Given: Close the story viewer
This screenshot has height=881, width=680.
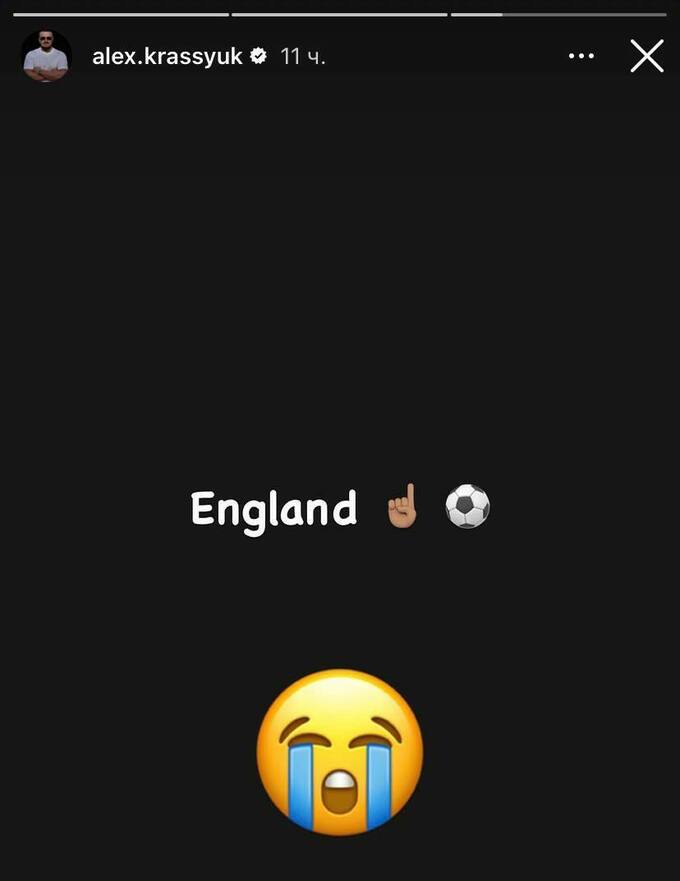Looking at the screenshot, I should pyautogui.click(x=647, y=56).
